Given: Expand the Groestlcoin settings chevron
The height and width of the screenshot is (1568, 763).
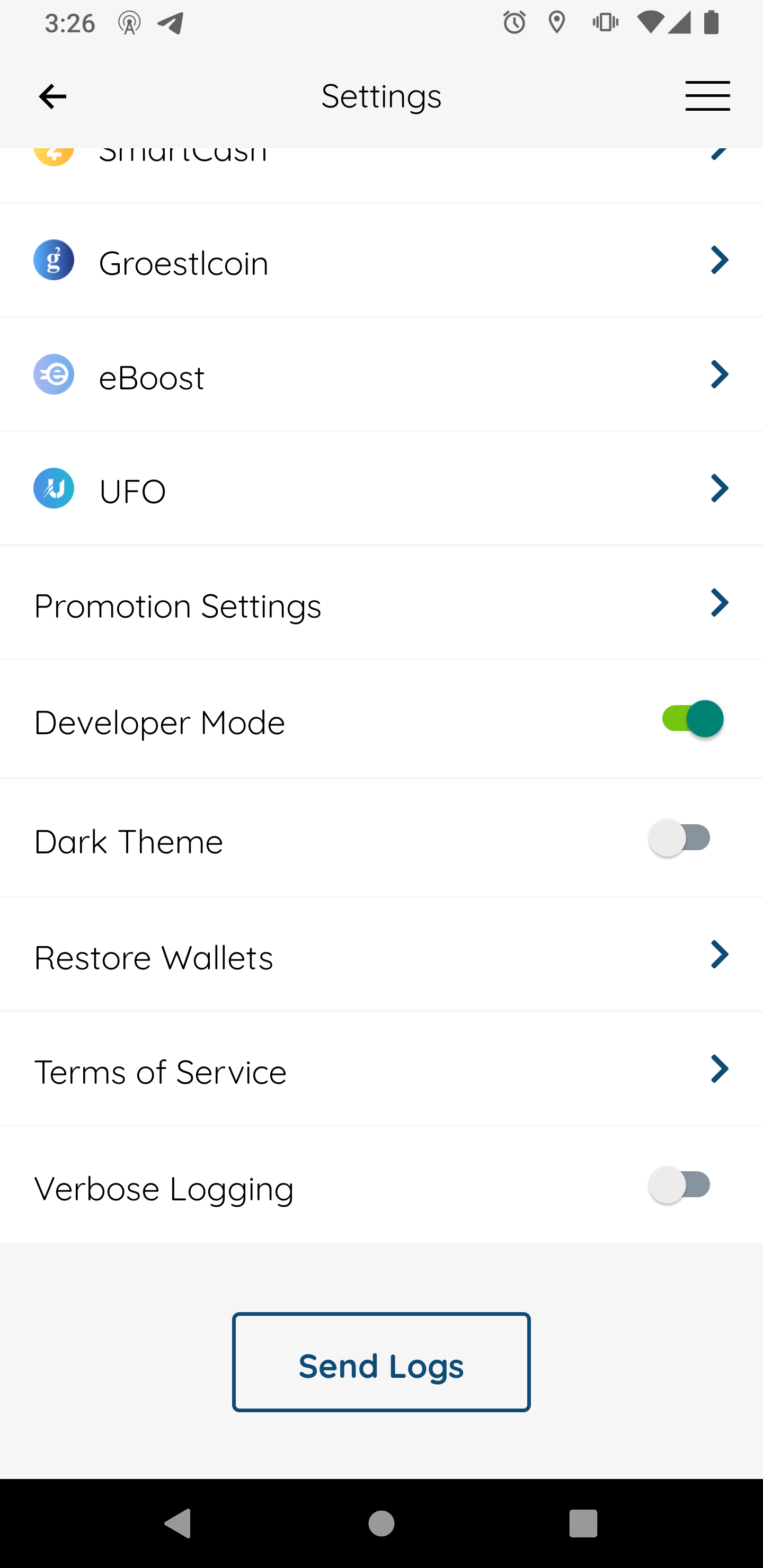Looking at the screenshot, I should point(719,260).
